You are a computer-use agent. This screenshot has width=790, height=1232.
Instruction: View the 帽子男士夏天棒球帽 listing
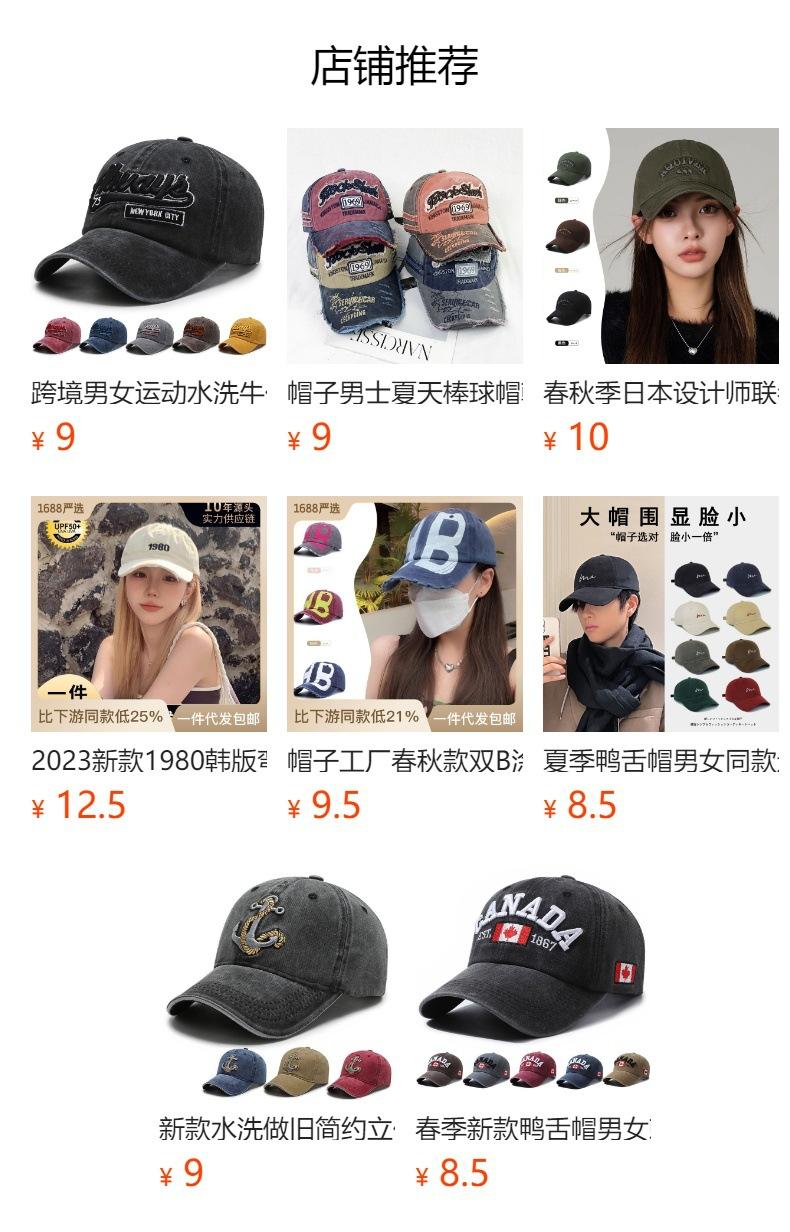click(x=404, y=246)
